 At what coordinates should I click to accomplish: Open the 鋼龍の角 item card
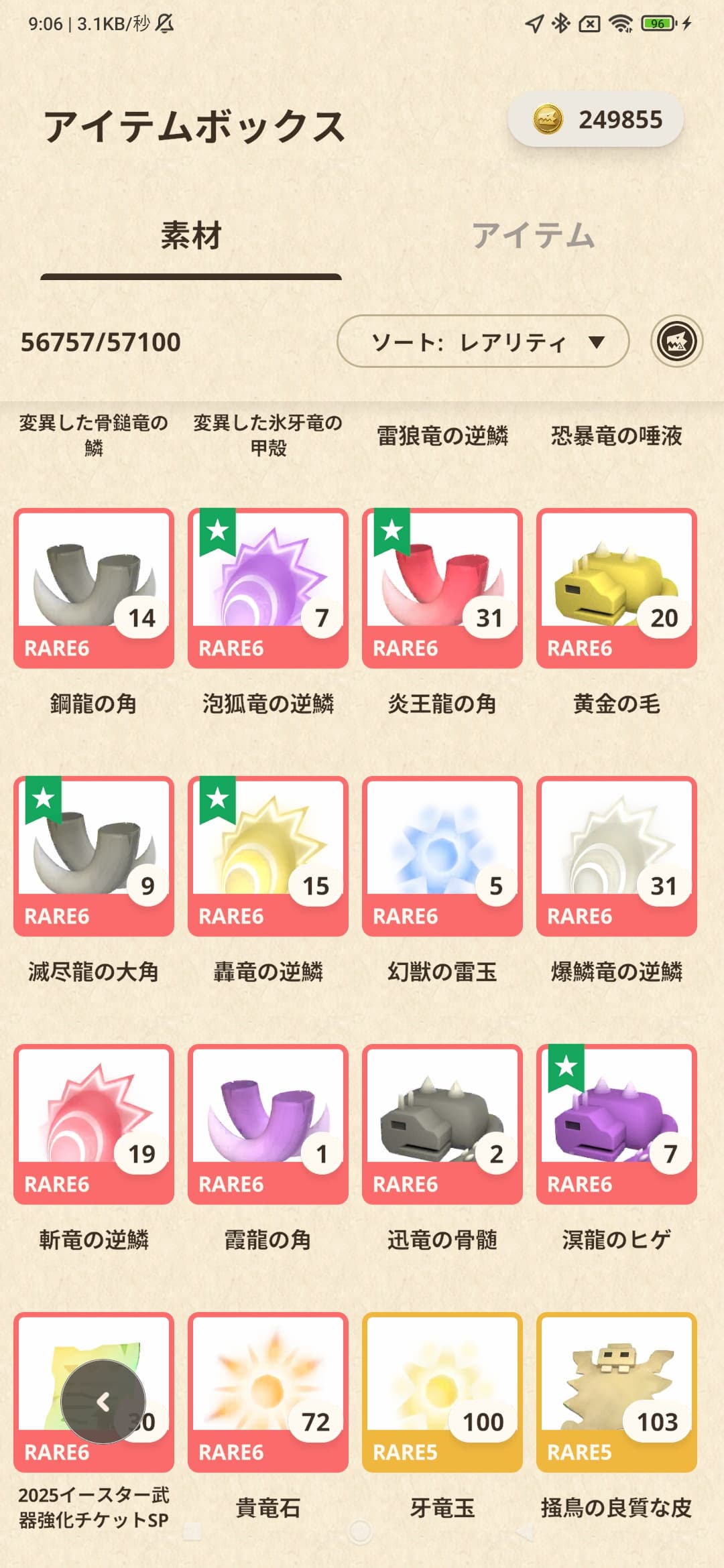[94, 588]
